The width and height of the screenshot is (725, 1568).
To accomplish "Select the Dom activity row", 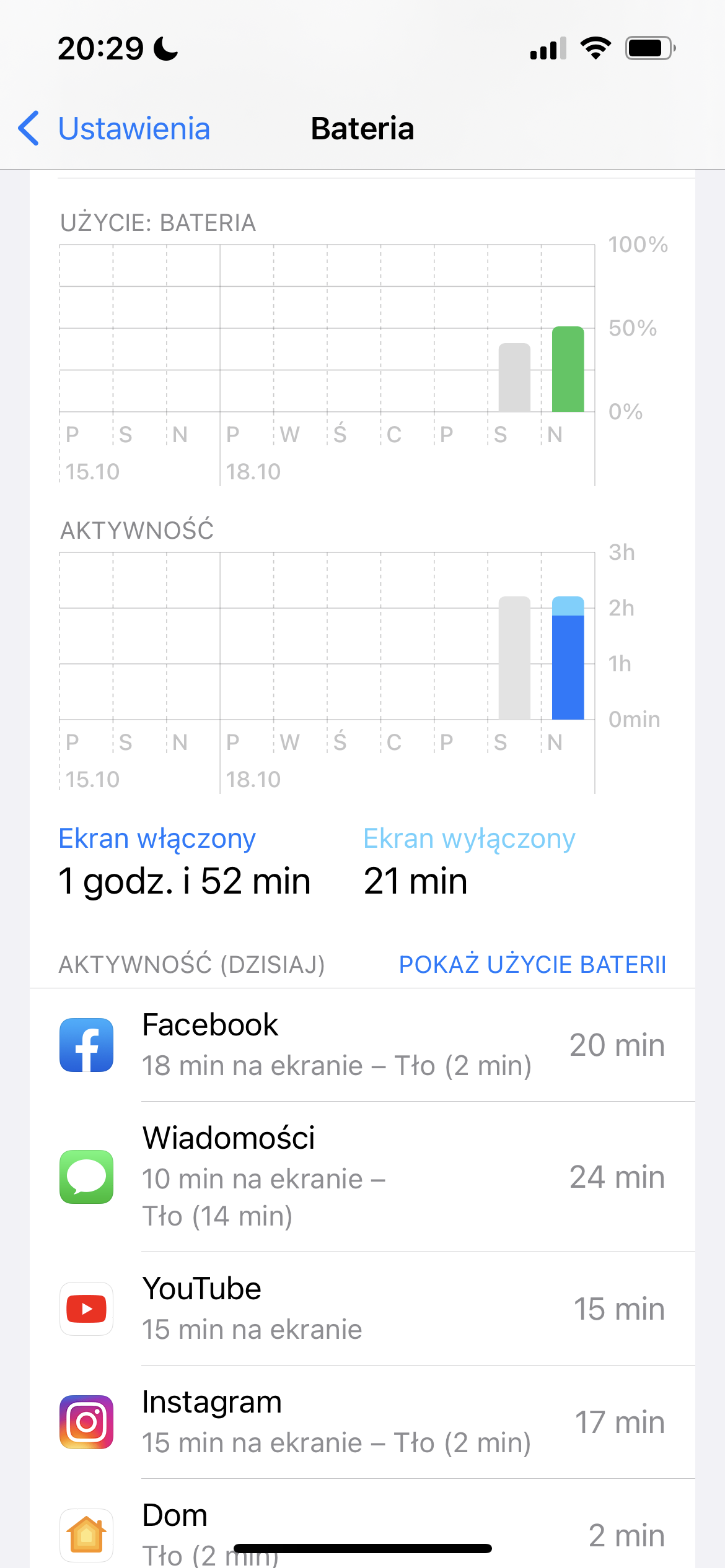I will [x=362, y=1530].
